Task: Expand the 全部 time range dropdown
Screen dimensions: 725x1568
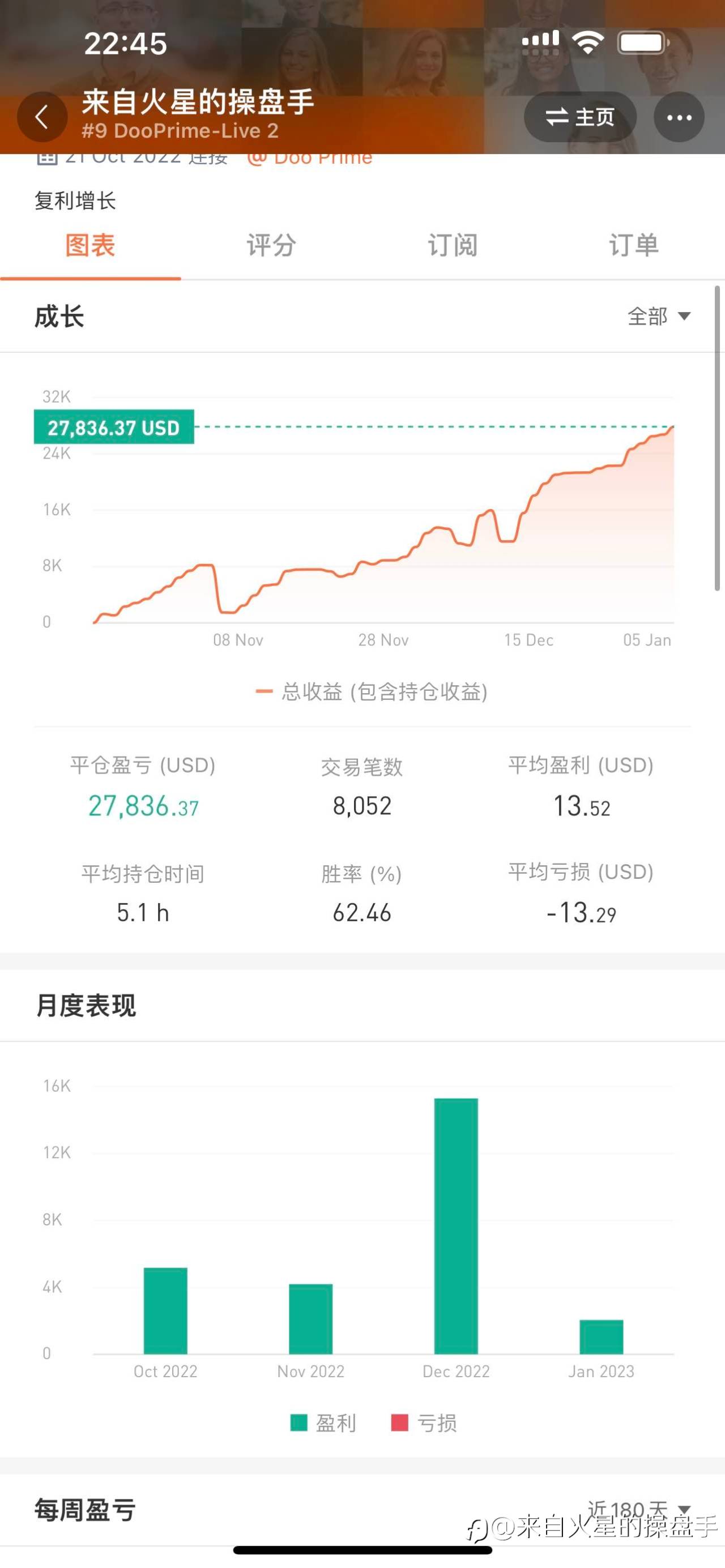Action: coord(659,317)
